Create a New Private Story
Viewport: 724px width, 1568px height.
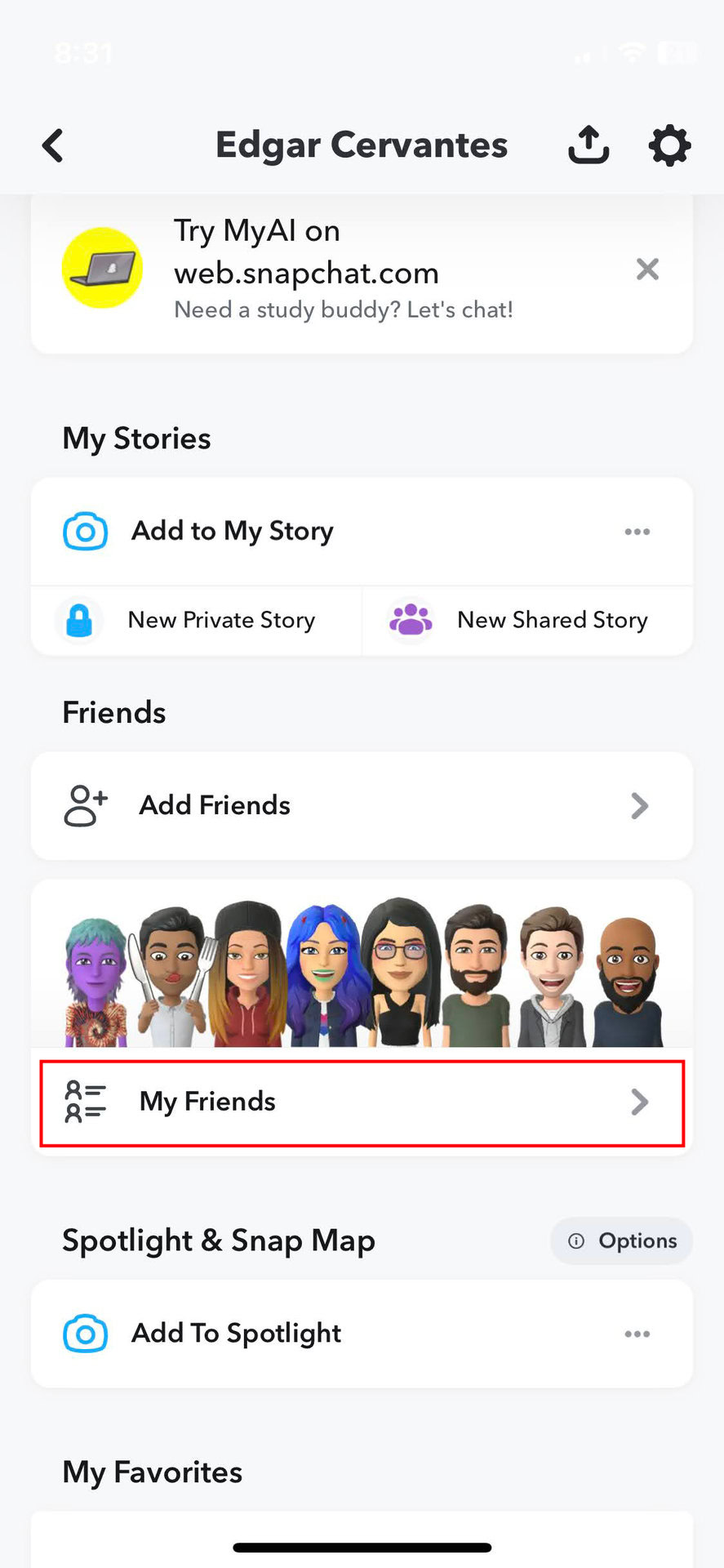pyautogui.click(x=198, y=621)
